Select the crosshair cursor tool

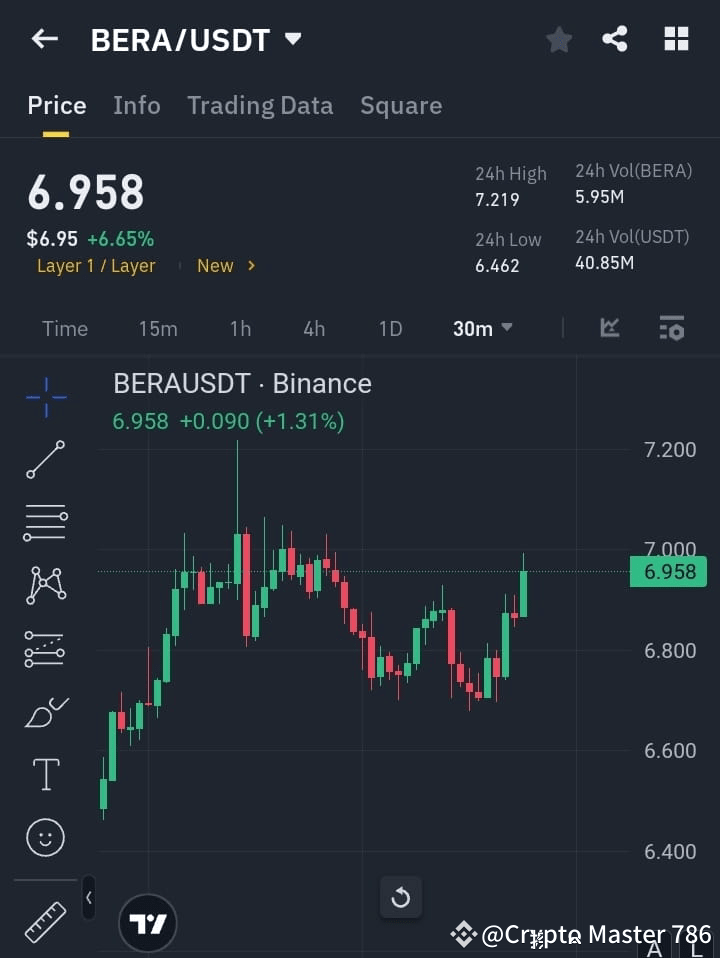45,398
